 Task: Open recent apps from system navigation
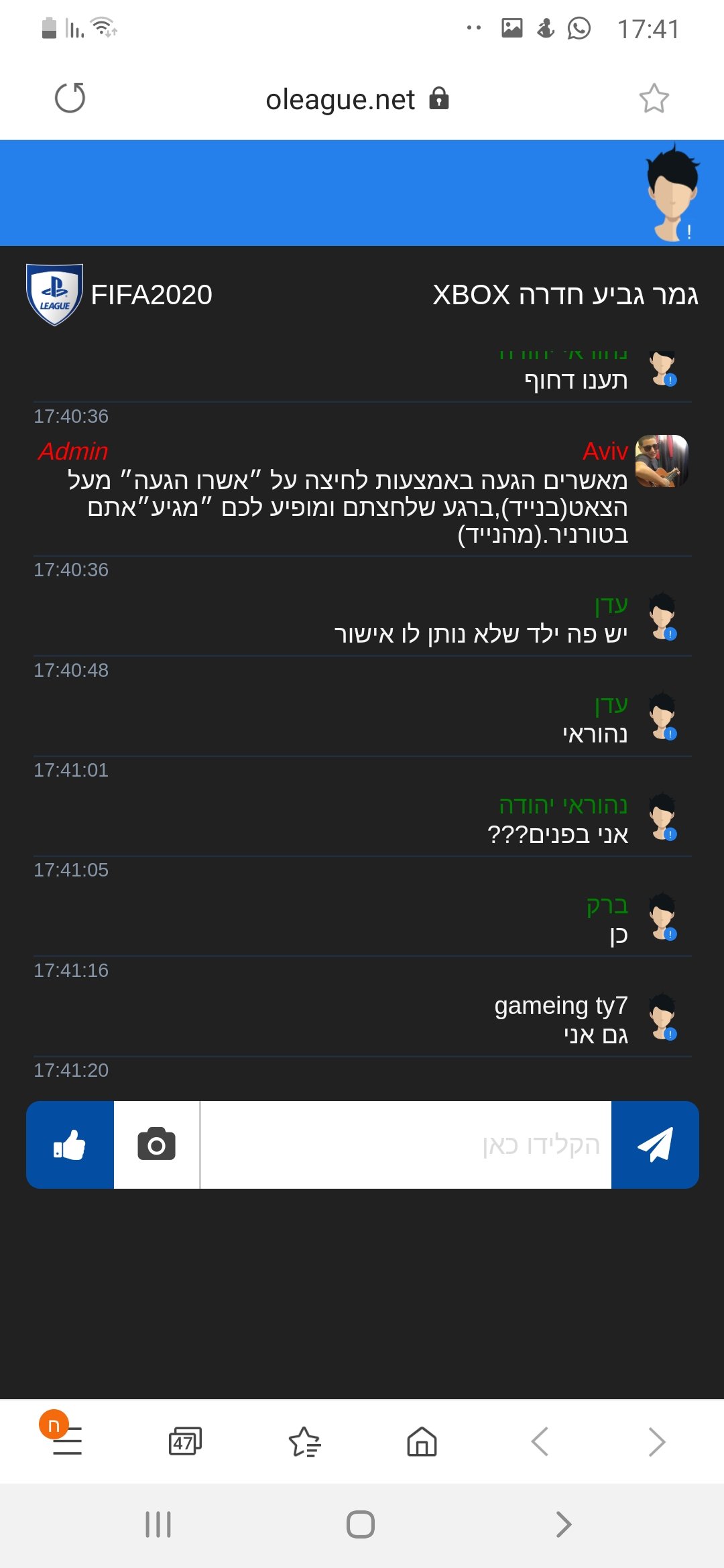point(158,1524)
